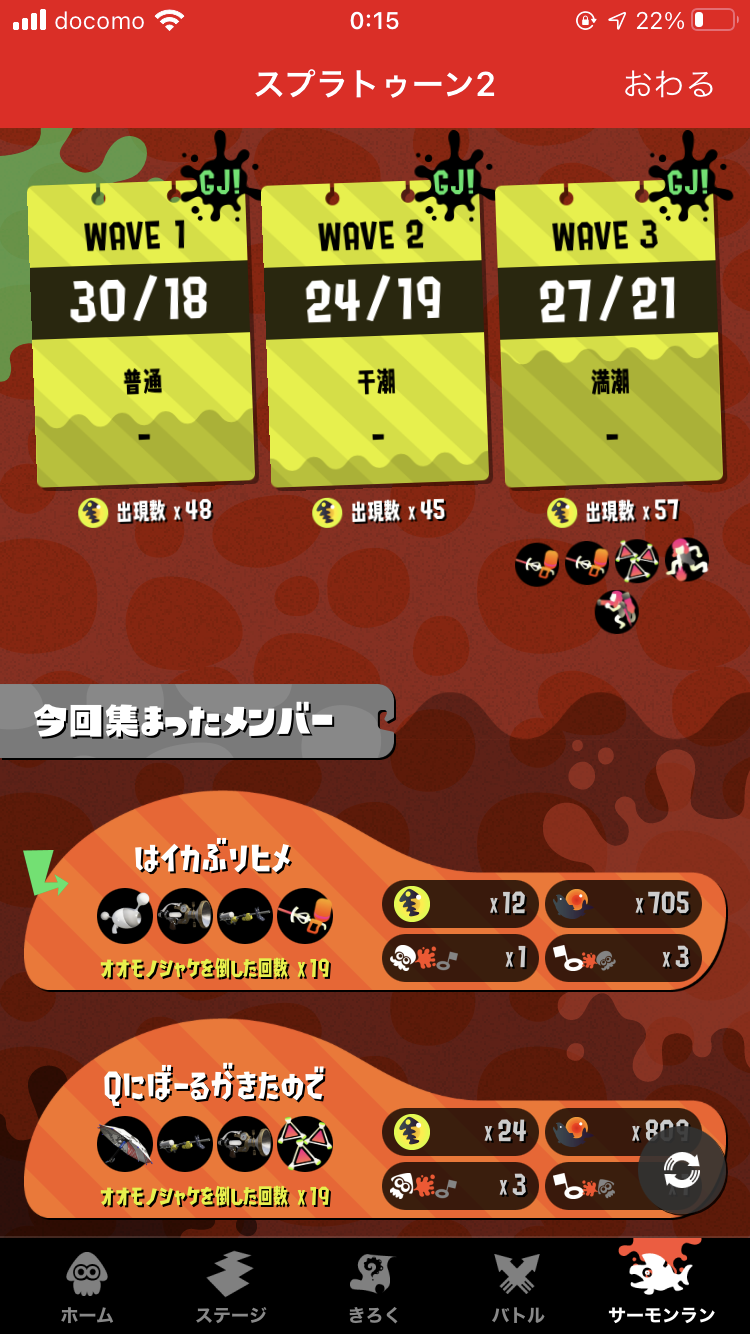Refresh the results with the reload button
This screenshot has width=750, height=1334.
click(x=682, y=1171)
